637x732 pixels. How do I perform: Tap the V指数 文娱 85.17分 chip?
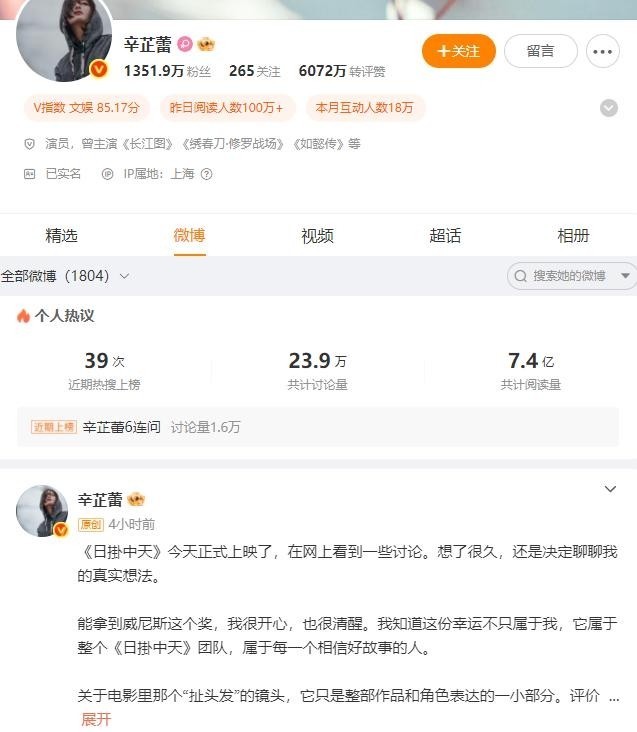[86, 107]
